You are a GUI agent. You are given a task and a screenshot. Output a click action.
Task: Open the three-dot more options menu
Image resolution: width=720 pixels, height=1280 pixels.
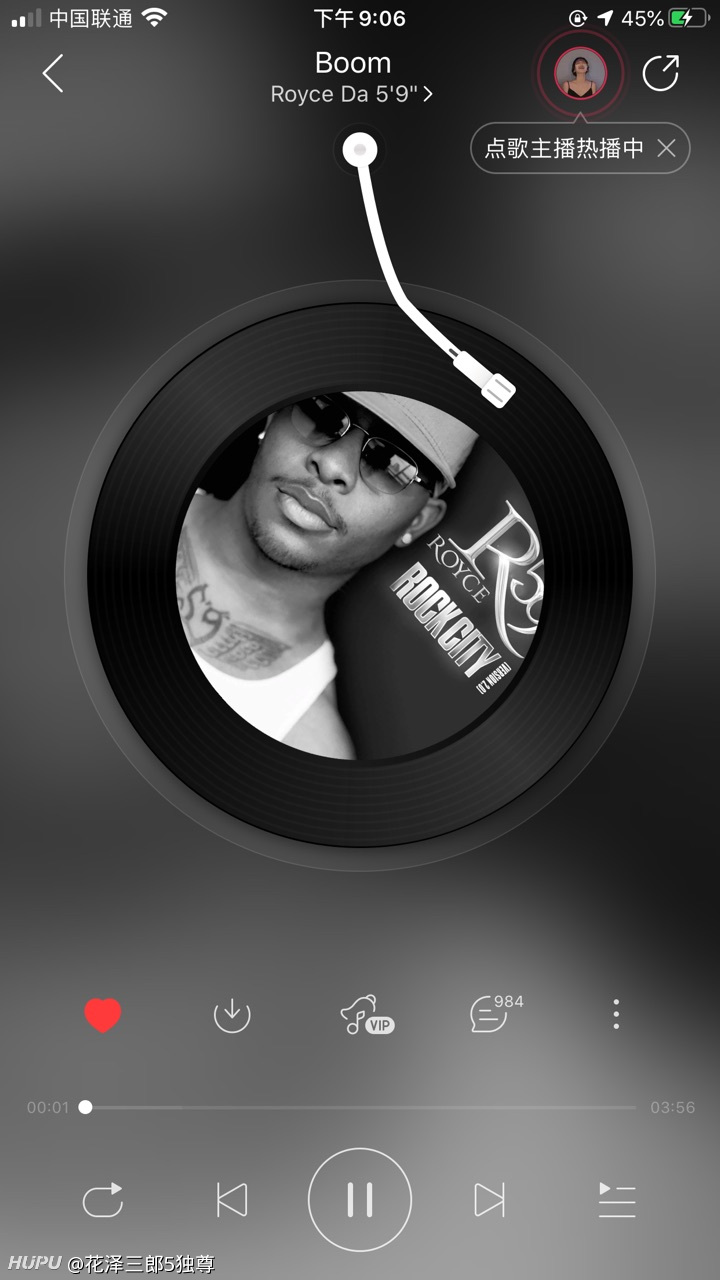616,1014
